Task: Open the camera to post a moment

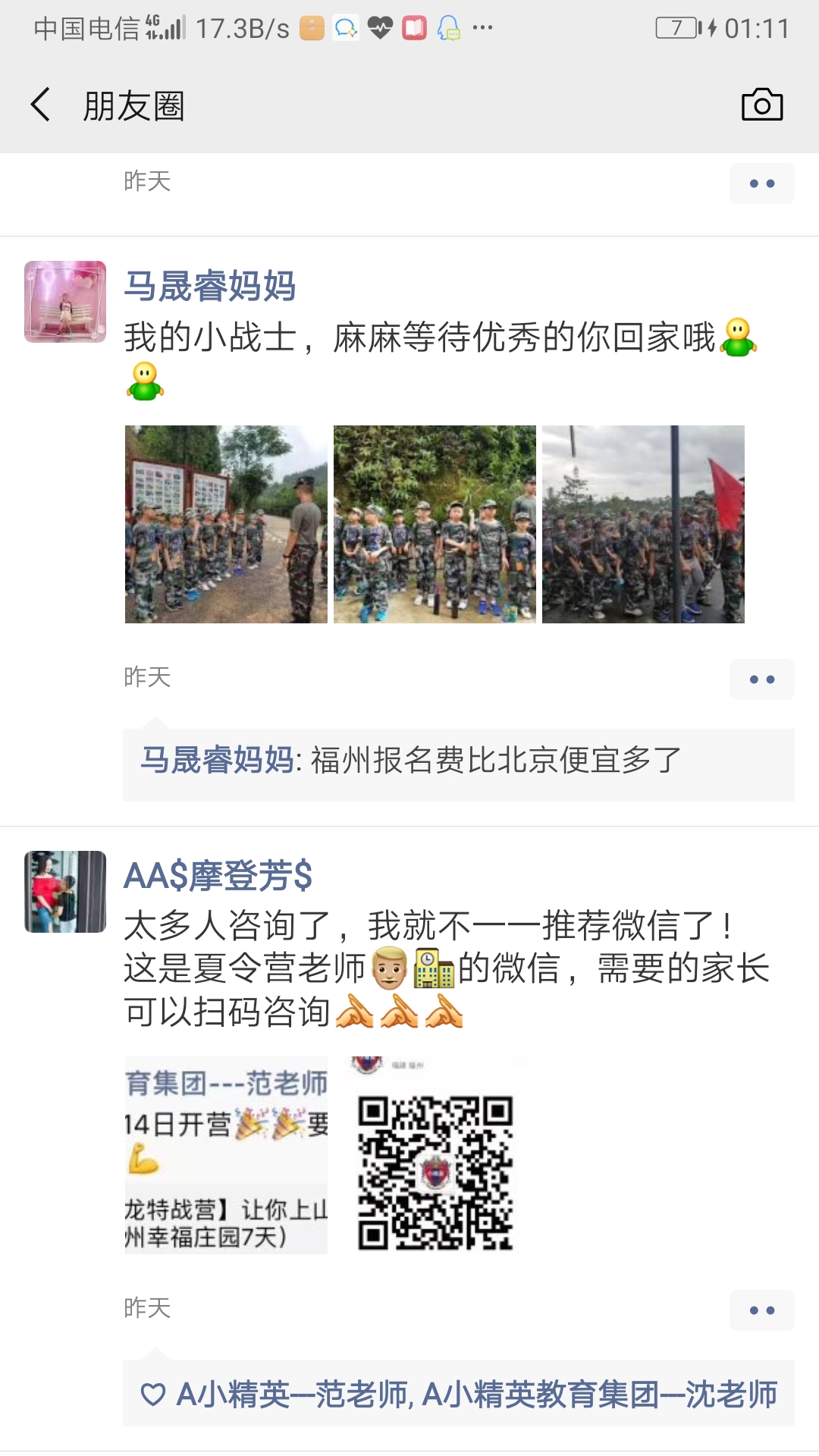Action: pyautogui.click(x=761, y=105)
